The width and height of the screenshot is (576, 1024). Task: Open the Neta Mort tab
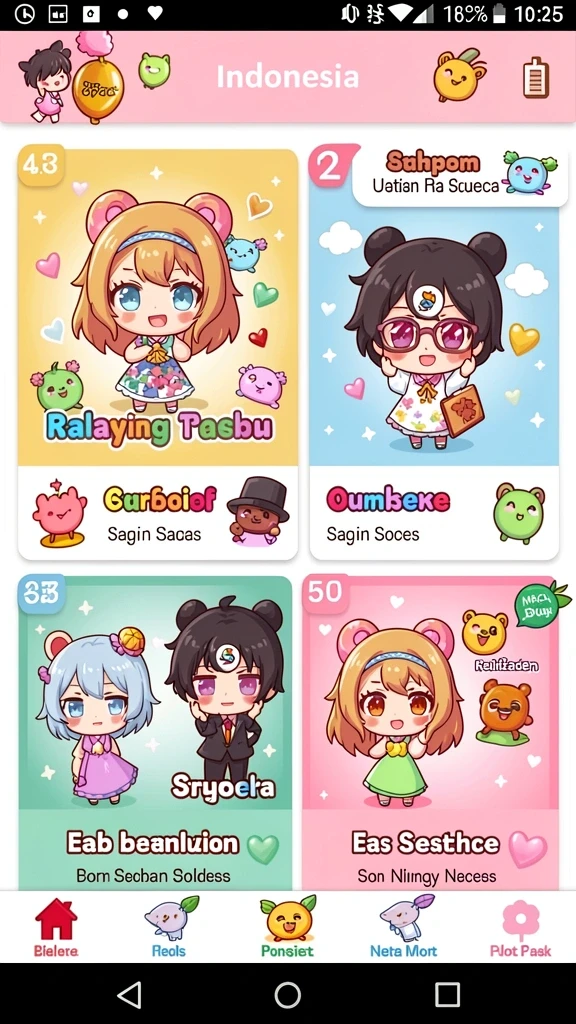(x=404, y=927)
